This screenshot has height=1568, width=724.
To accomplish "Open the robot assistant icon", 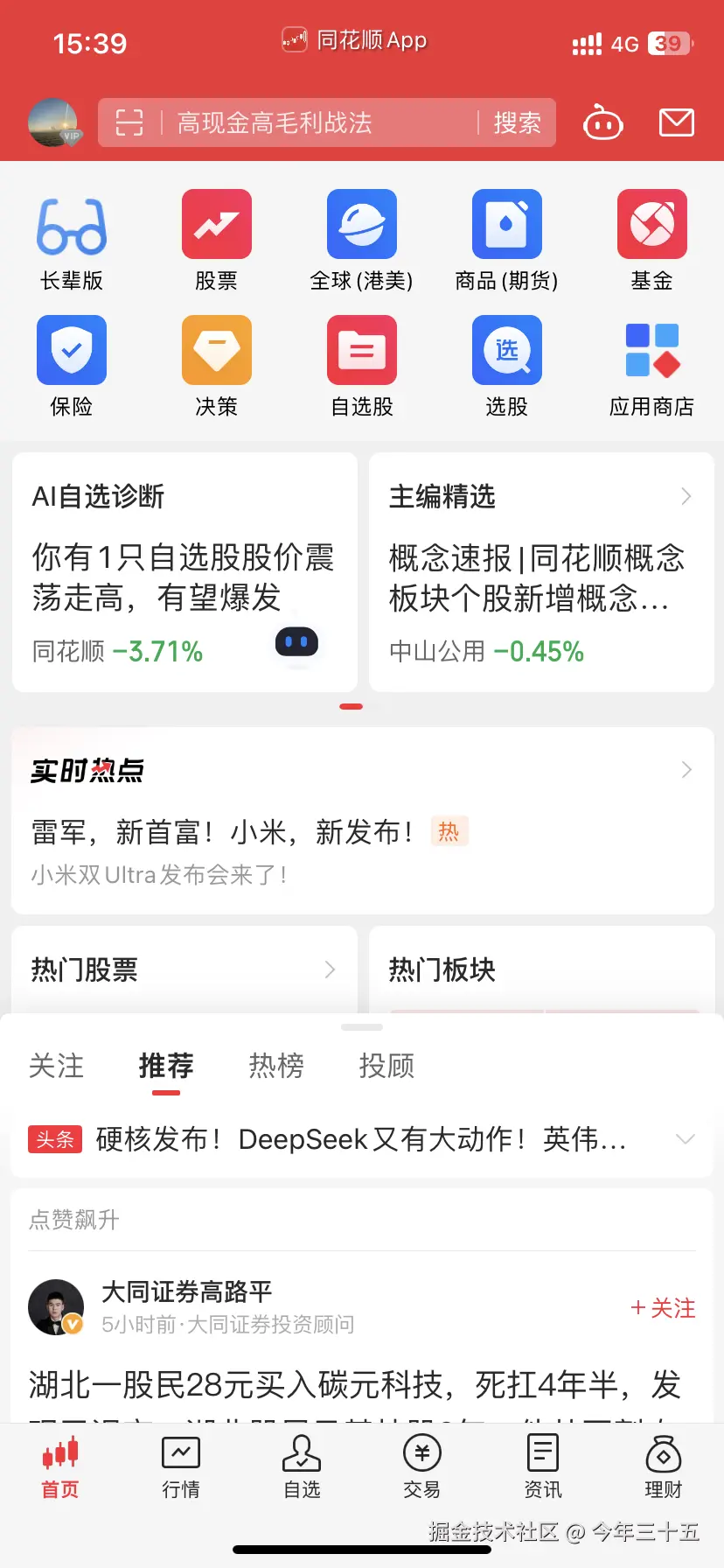I will (602, 123).
